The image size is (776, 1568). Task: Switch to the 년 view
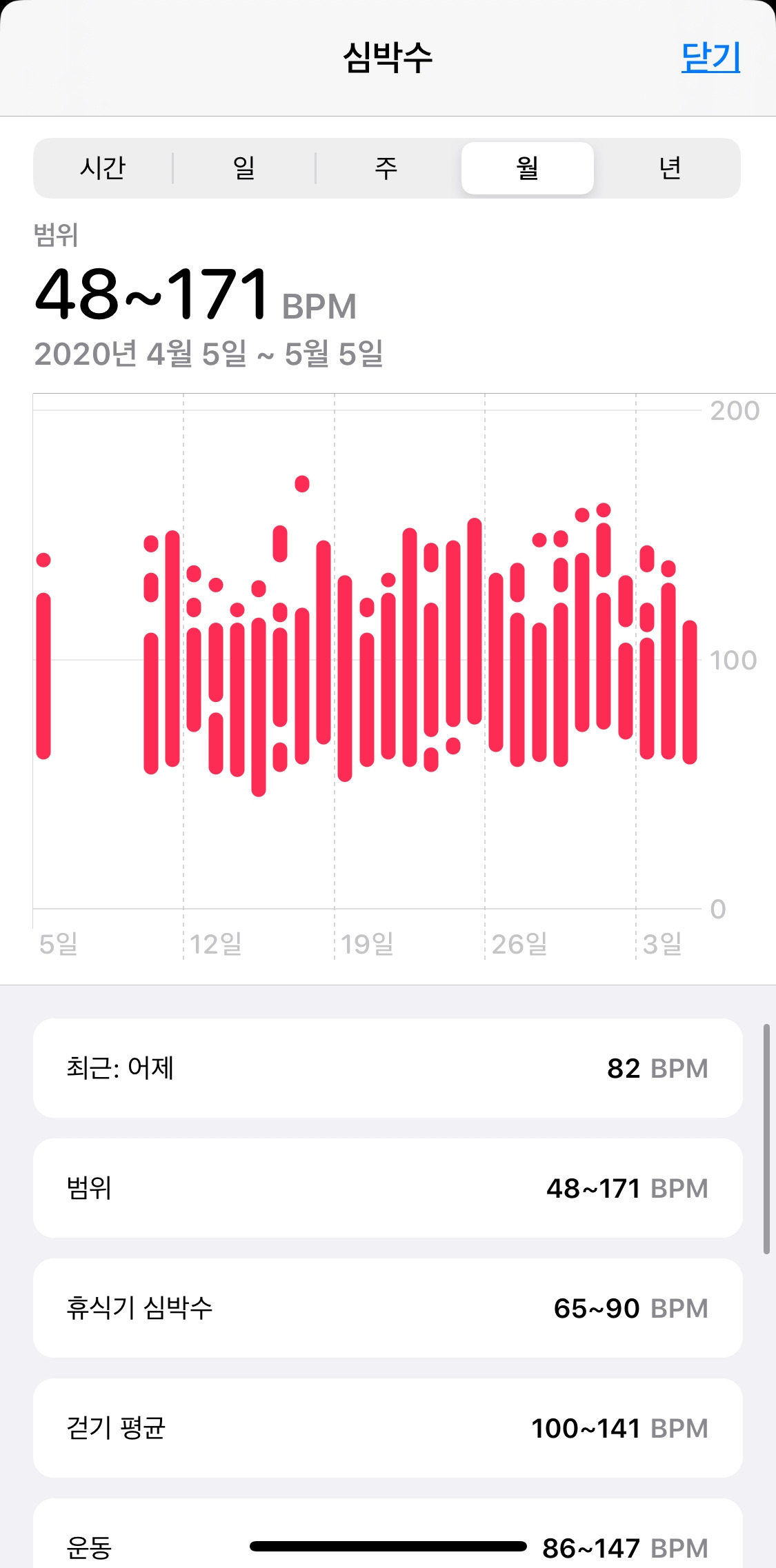pos(669,168)
